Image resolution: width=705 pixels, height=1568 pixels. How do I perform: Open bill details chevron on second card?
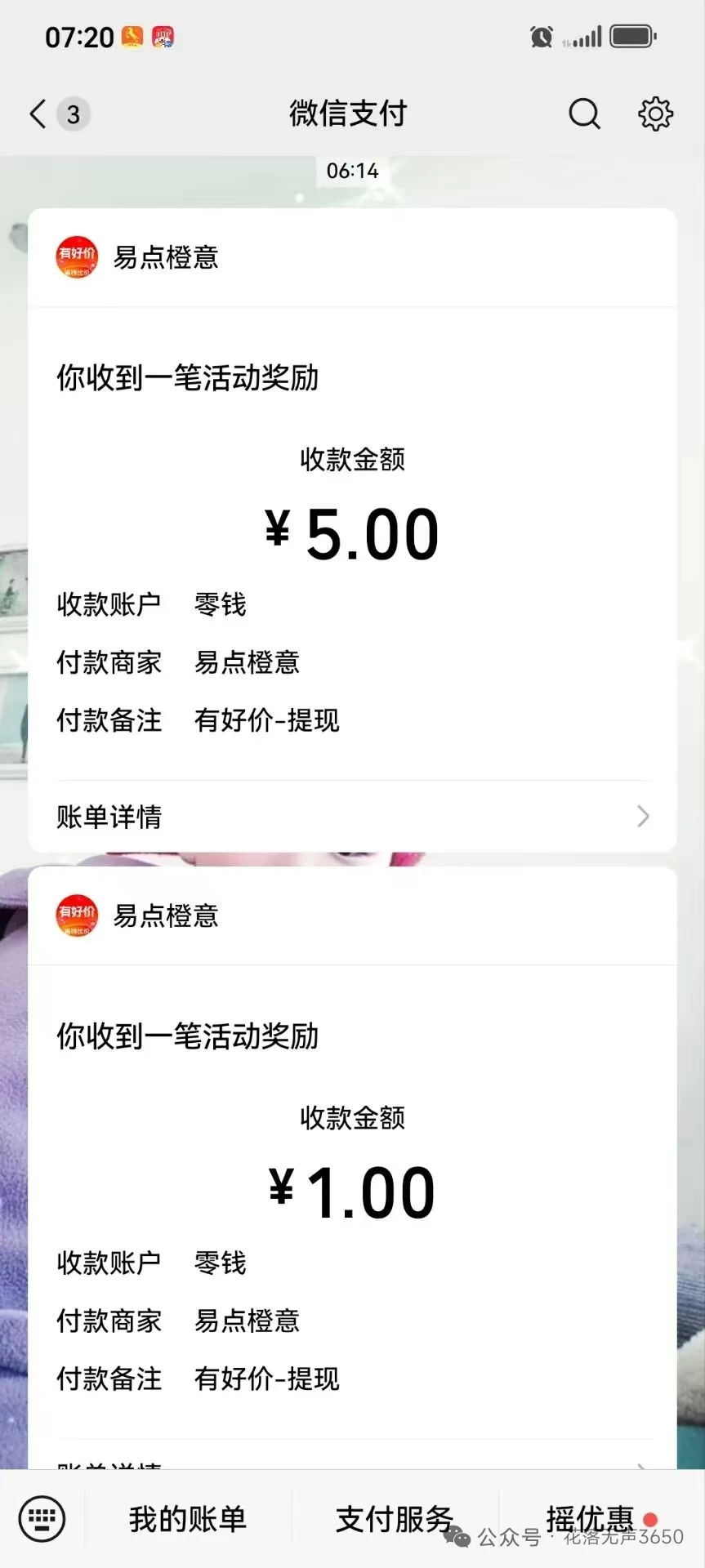coord(643,1462)
